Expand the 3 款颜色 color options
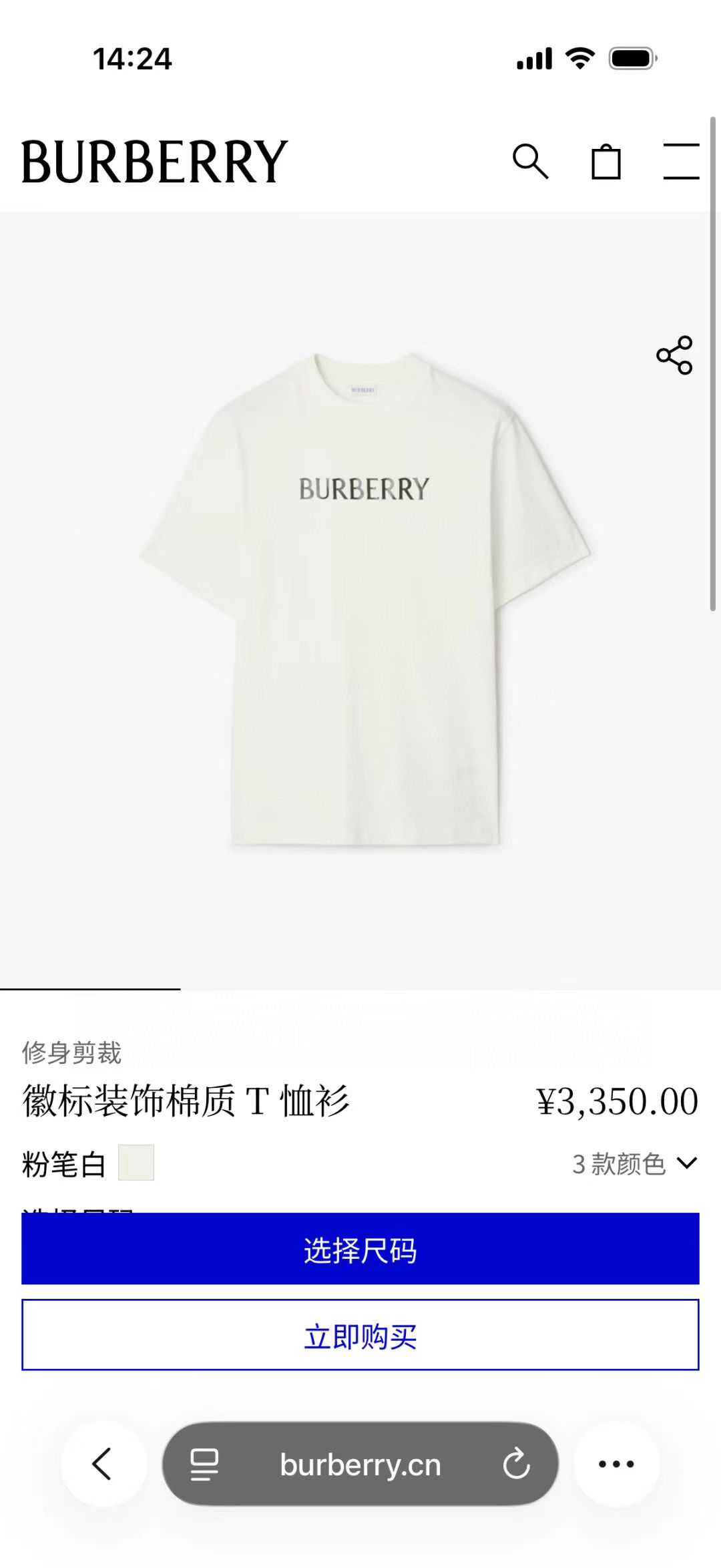The width and height of the screenshot is (721, 1568). tap(635, 1164)
